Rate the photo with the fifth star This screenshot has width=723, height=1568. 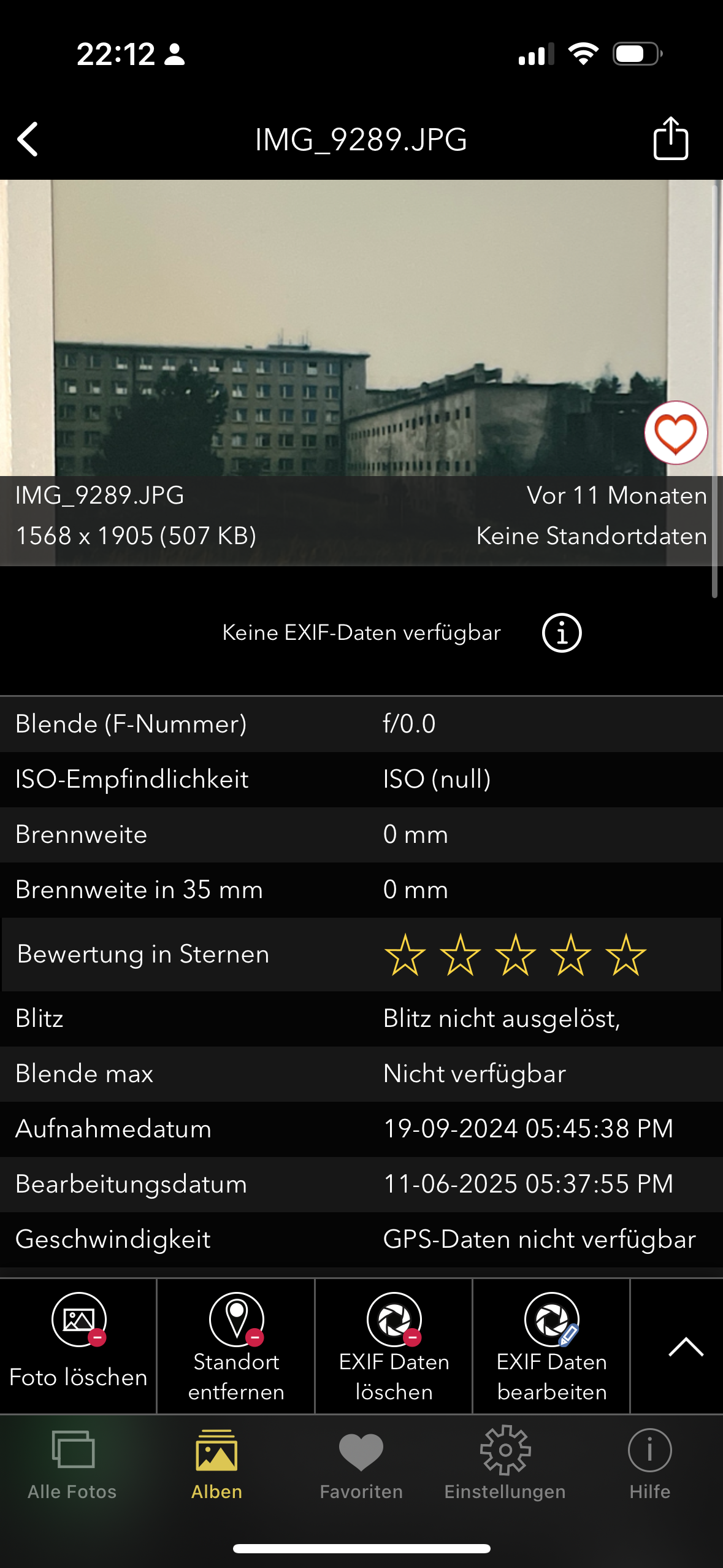coord(625,955)
